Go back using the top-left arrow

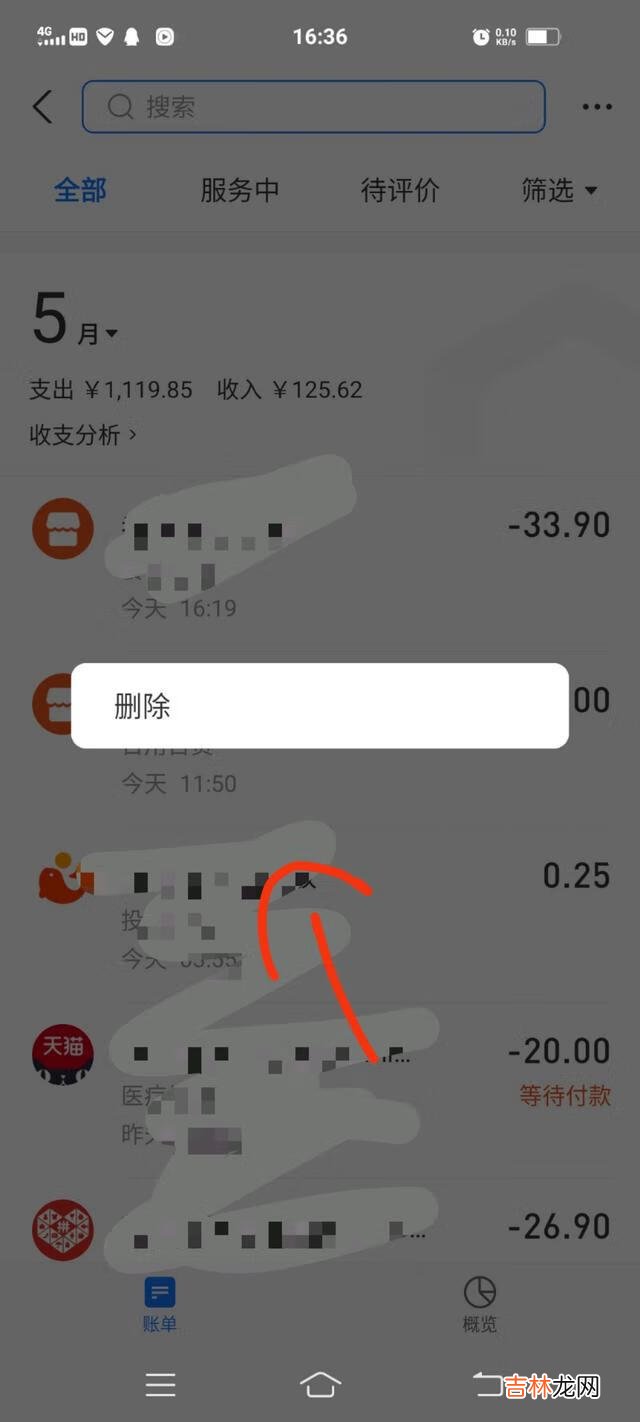point(42,107)
